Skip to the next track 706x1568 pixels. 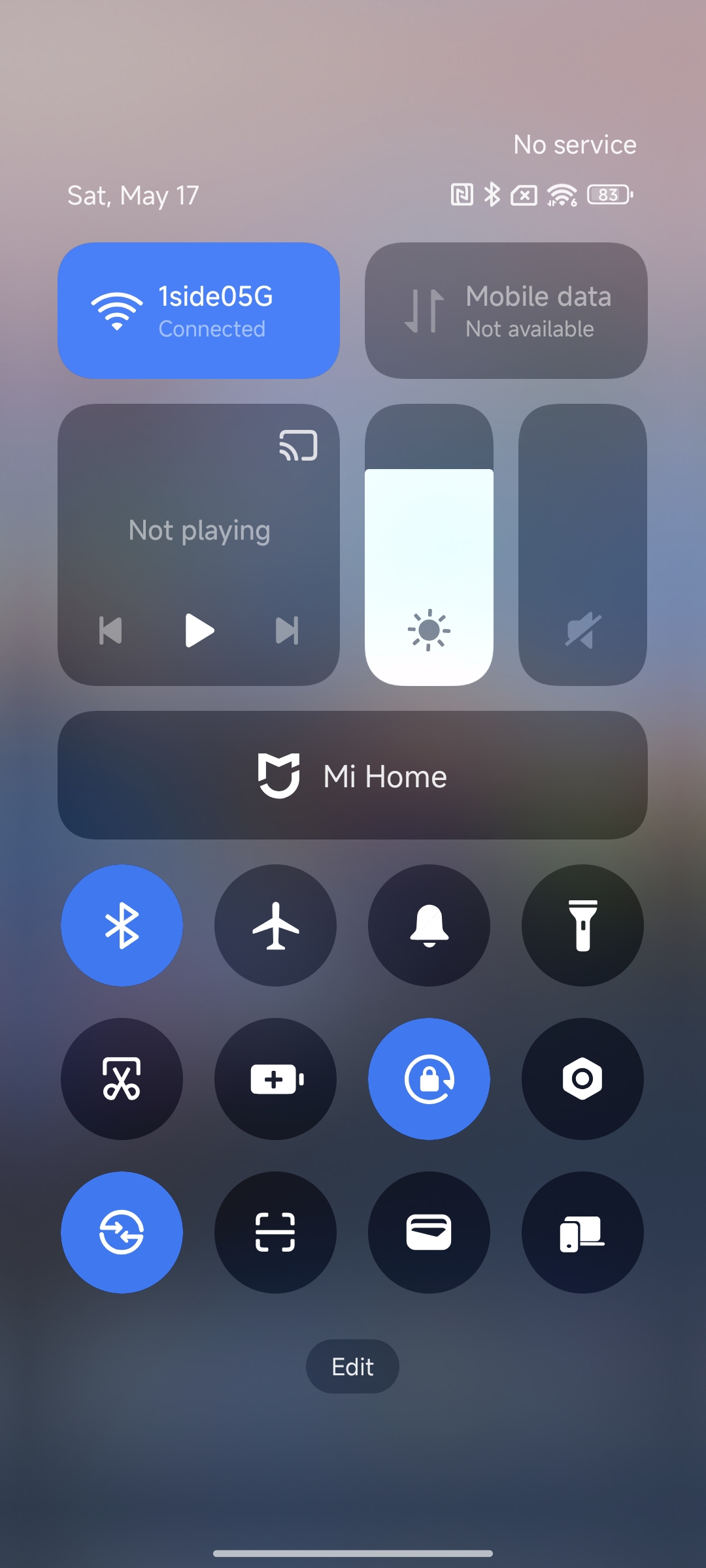pyautogui.click(x=287, y=630)
